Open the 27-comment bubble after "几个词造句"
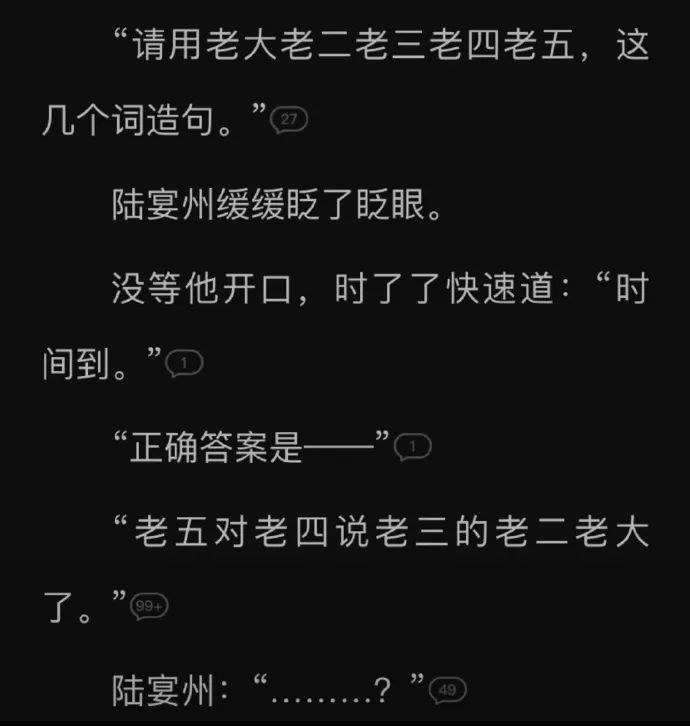 [289, 121]
